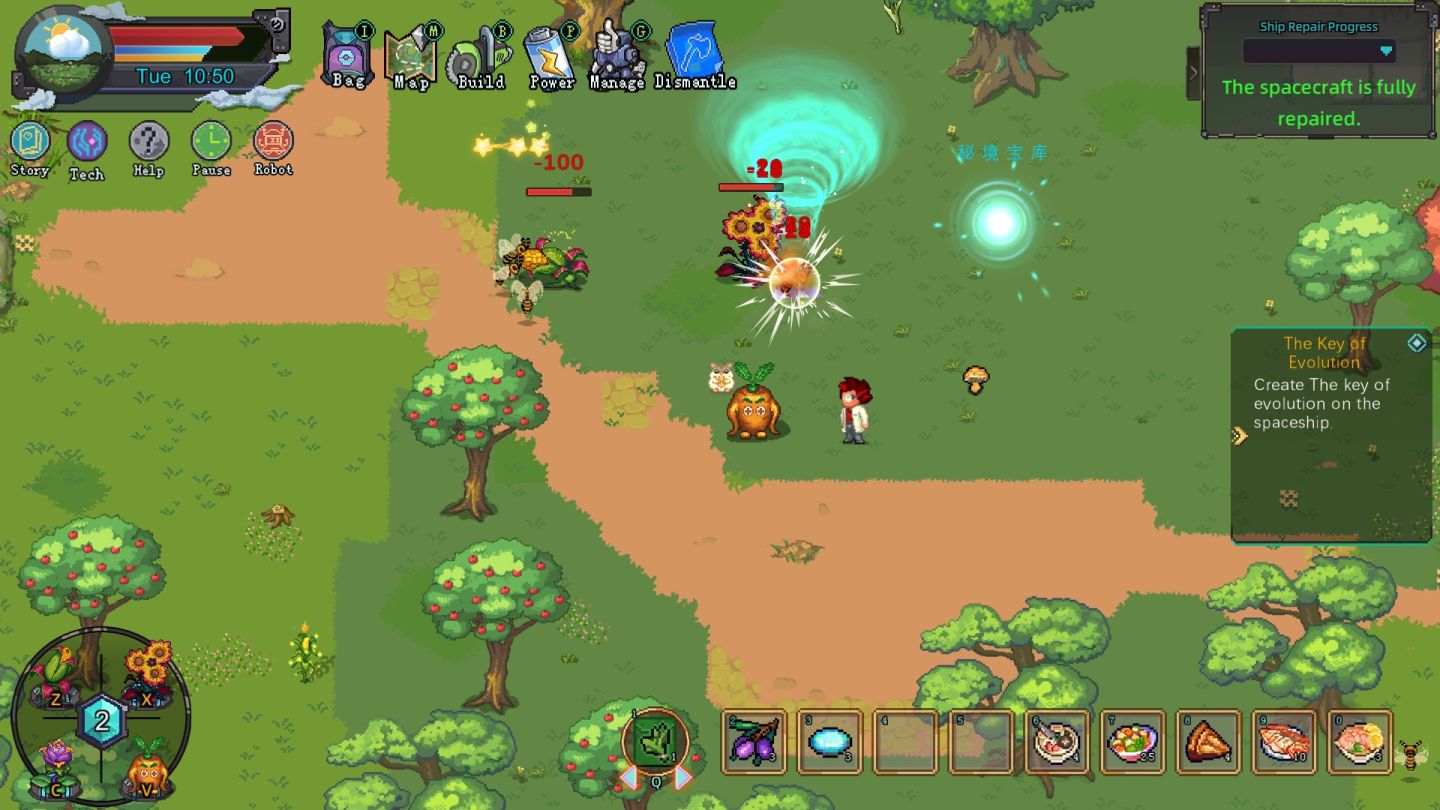Switch to next tool with right arrow
Viewport: 1440px width, 810px height.
(x=684, y=777)
